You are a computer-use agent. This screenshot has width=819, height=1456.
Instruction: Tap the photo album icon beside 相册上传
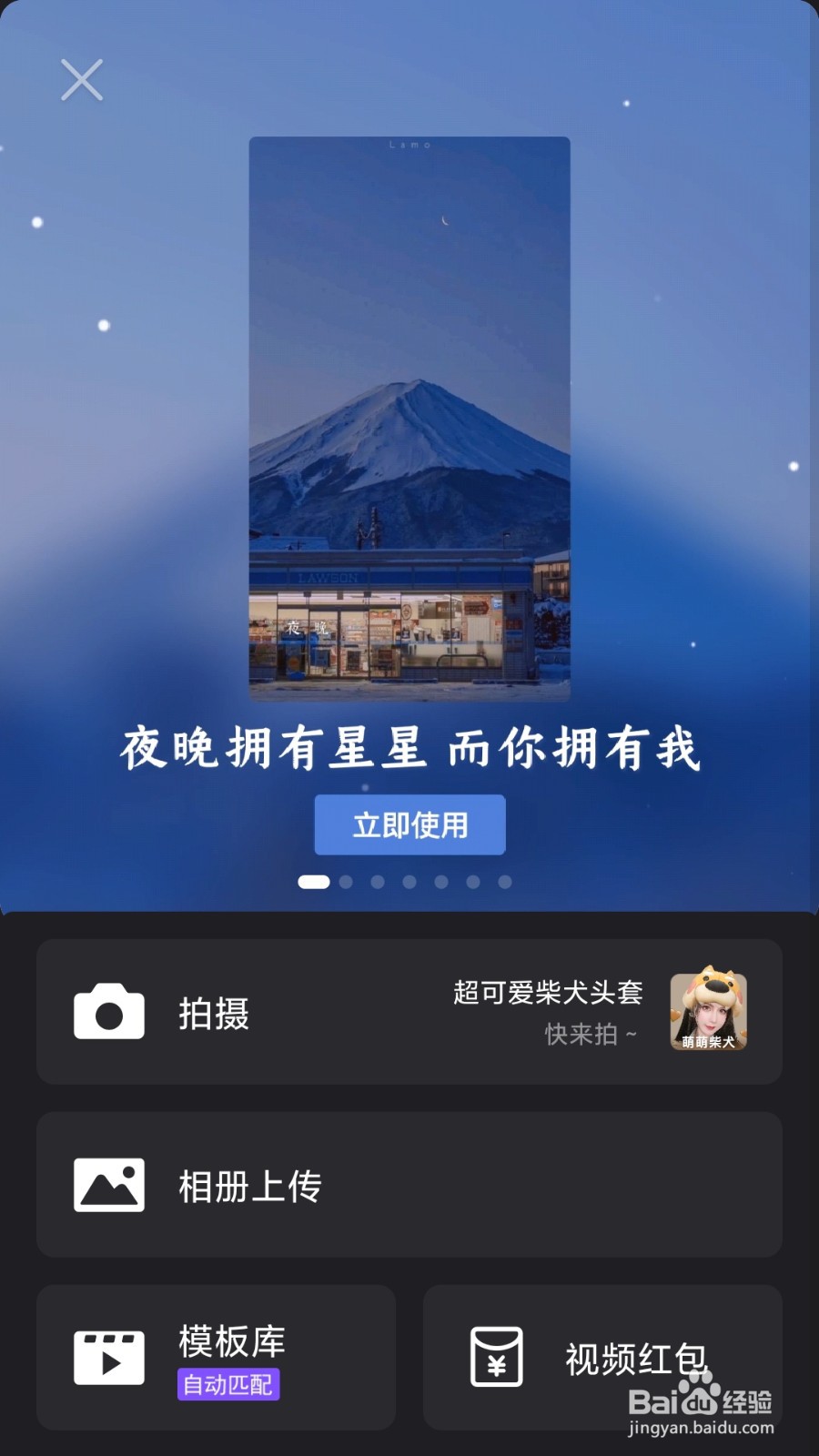(108, 1183)
